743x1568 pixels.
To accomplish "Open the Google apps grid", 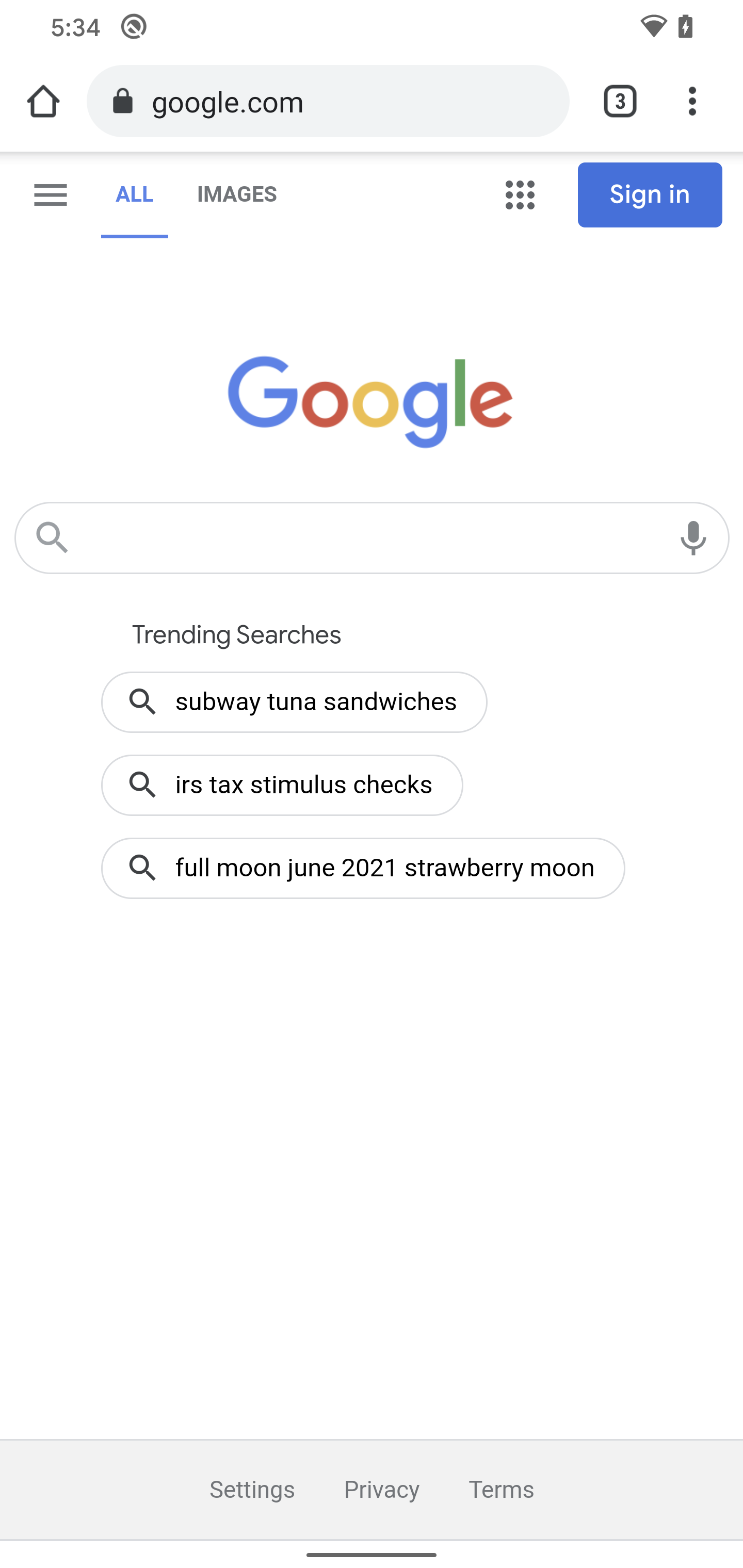I will click(x=520, y=195).
